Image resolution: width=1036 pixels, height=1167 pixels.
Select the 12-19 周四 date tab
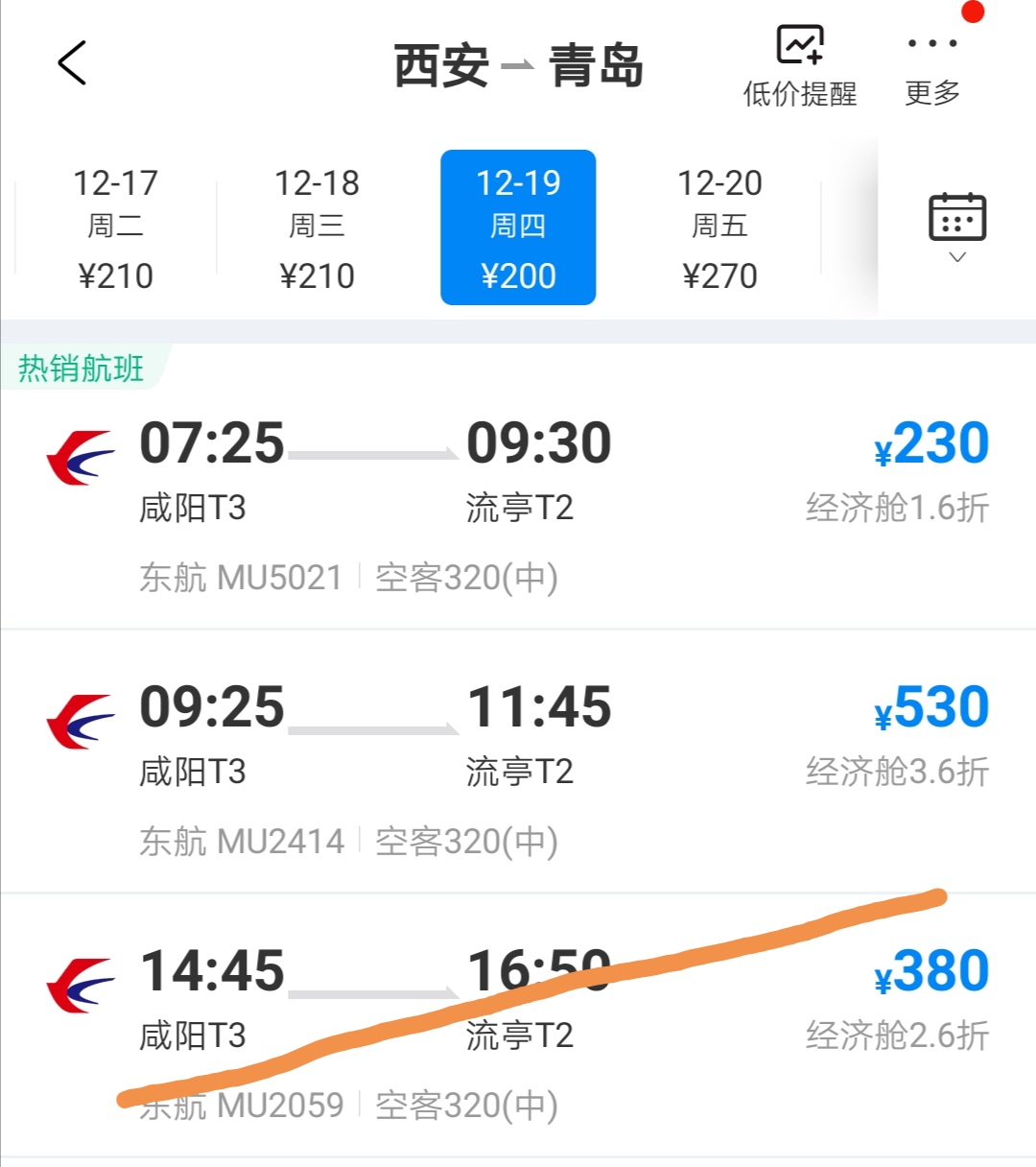pos(518,227)
